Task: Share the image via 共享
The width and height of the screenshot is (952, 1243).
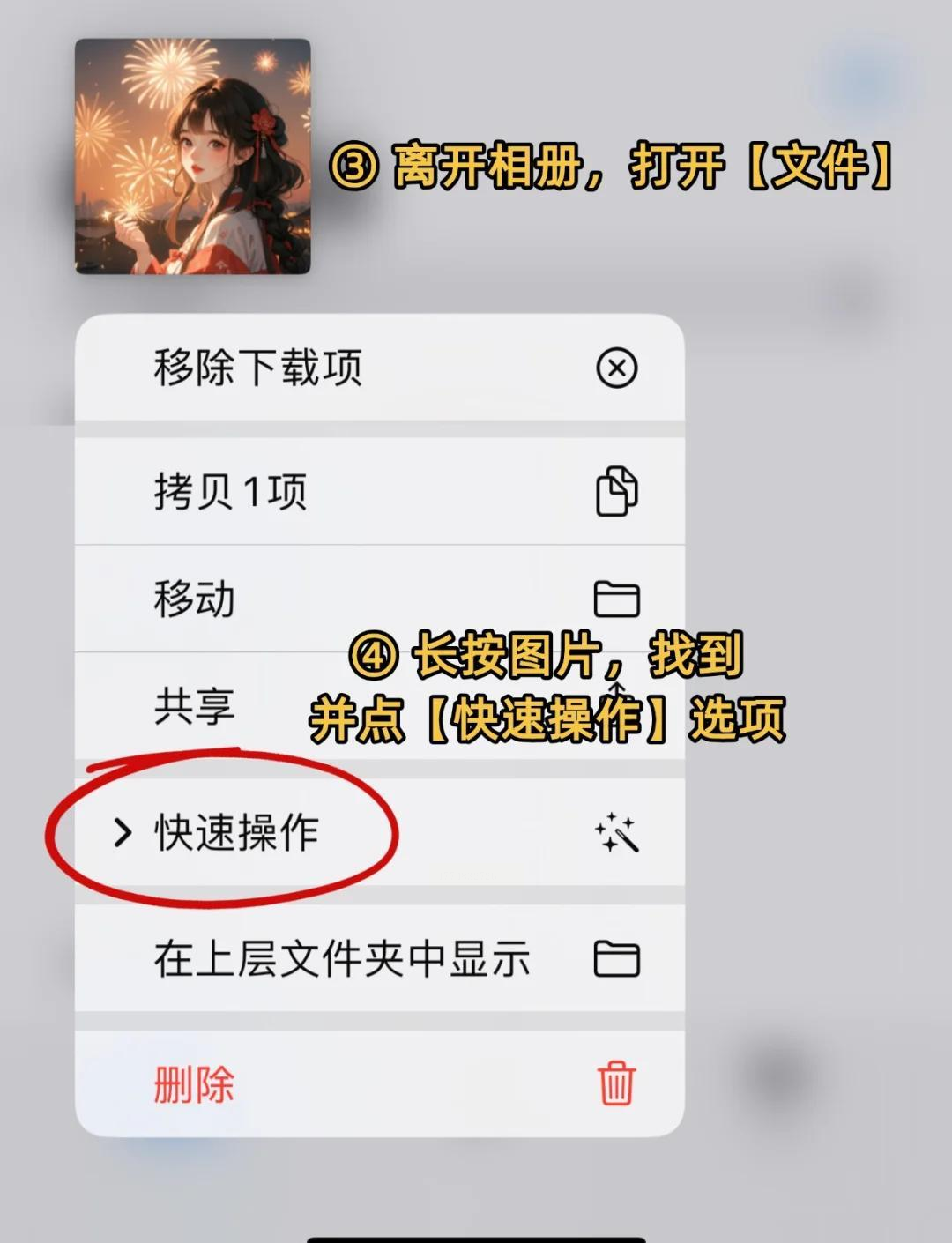Action: (x=194, y=706)
